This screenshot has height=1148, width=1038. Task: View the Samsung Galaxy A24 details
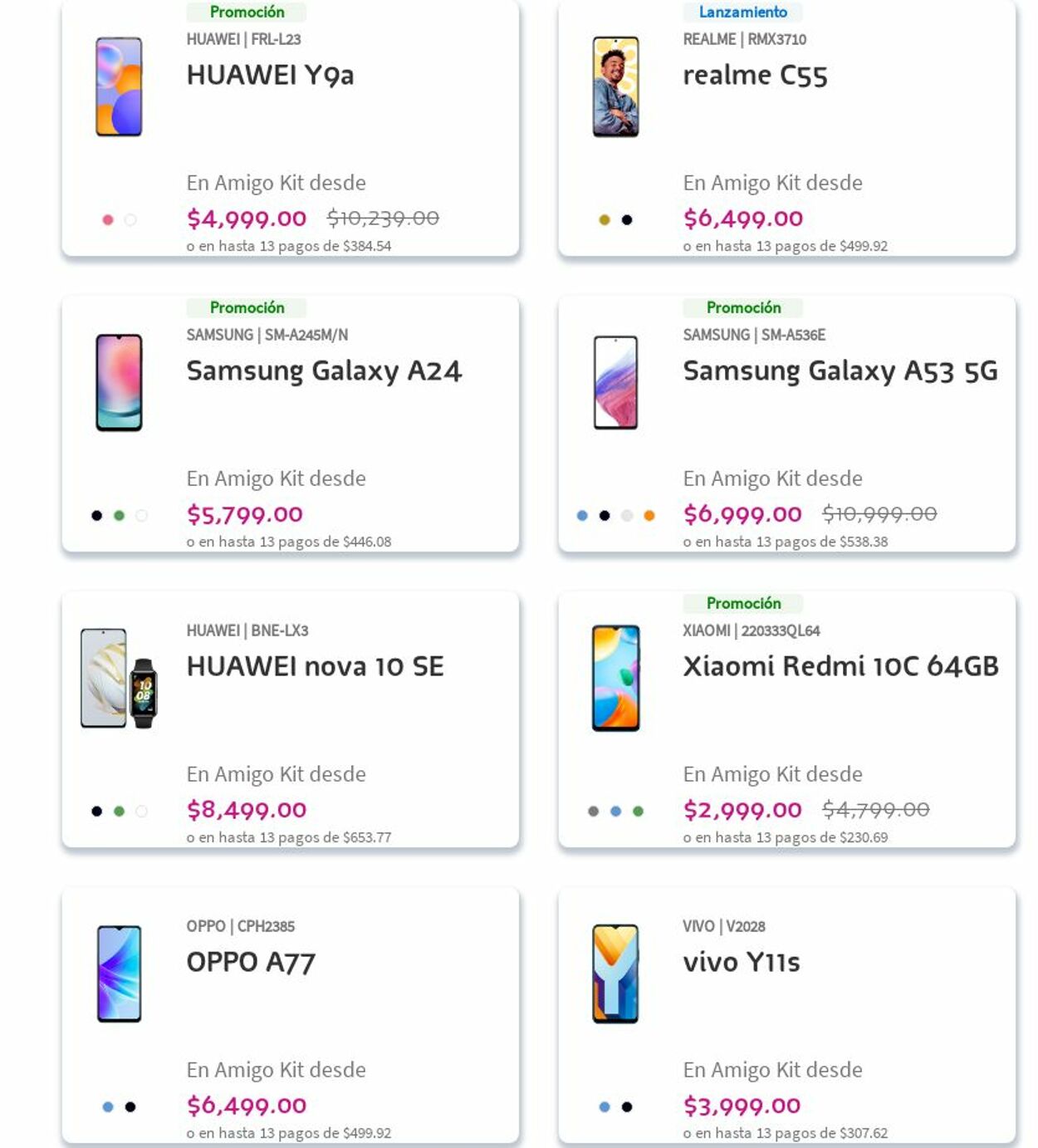pyautogui.click(x=323, y=371)
